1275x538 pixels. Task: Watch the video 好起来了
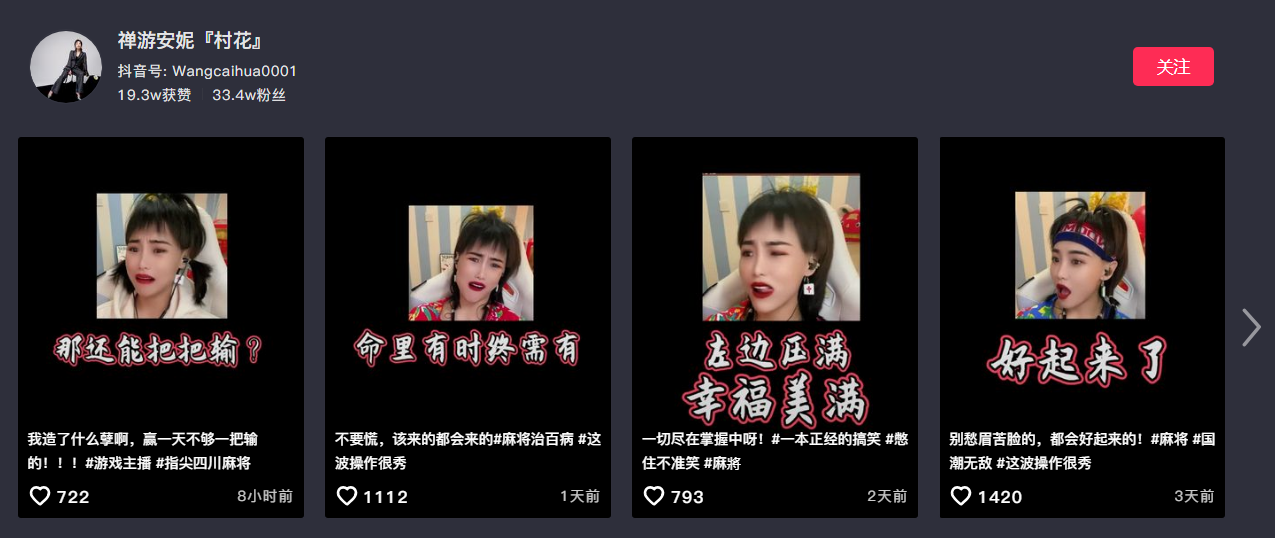(1081, 280)
